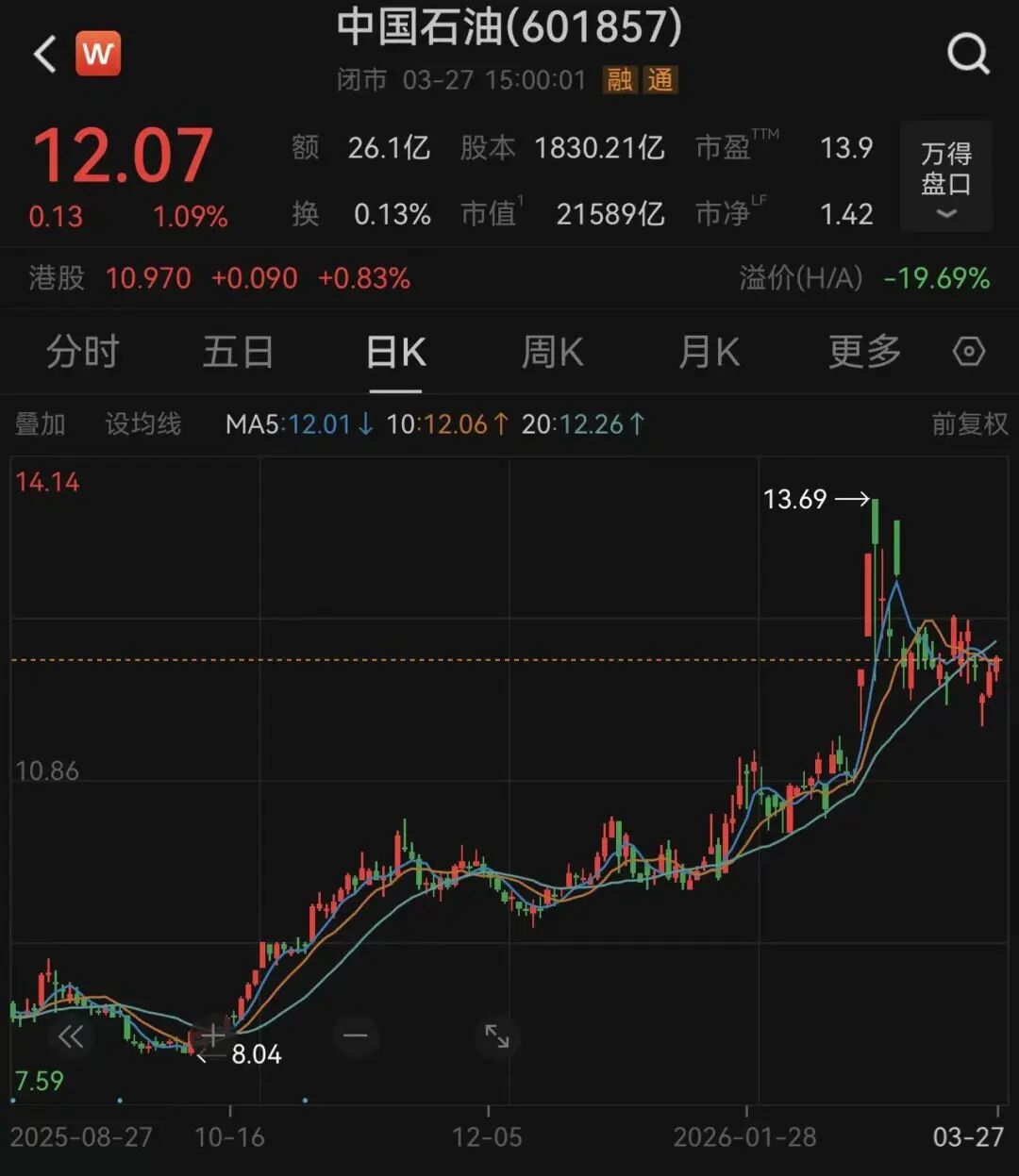Zoom out the chart with minus button
Image resolution: width=1019 pixels, height=1176 pixels.
pyautogui.click(x=356, y=1036)
